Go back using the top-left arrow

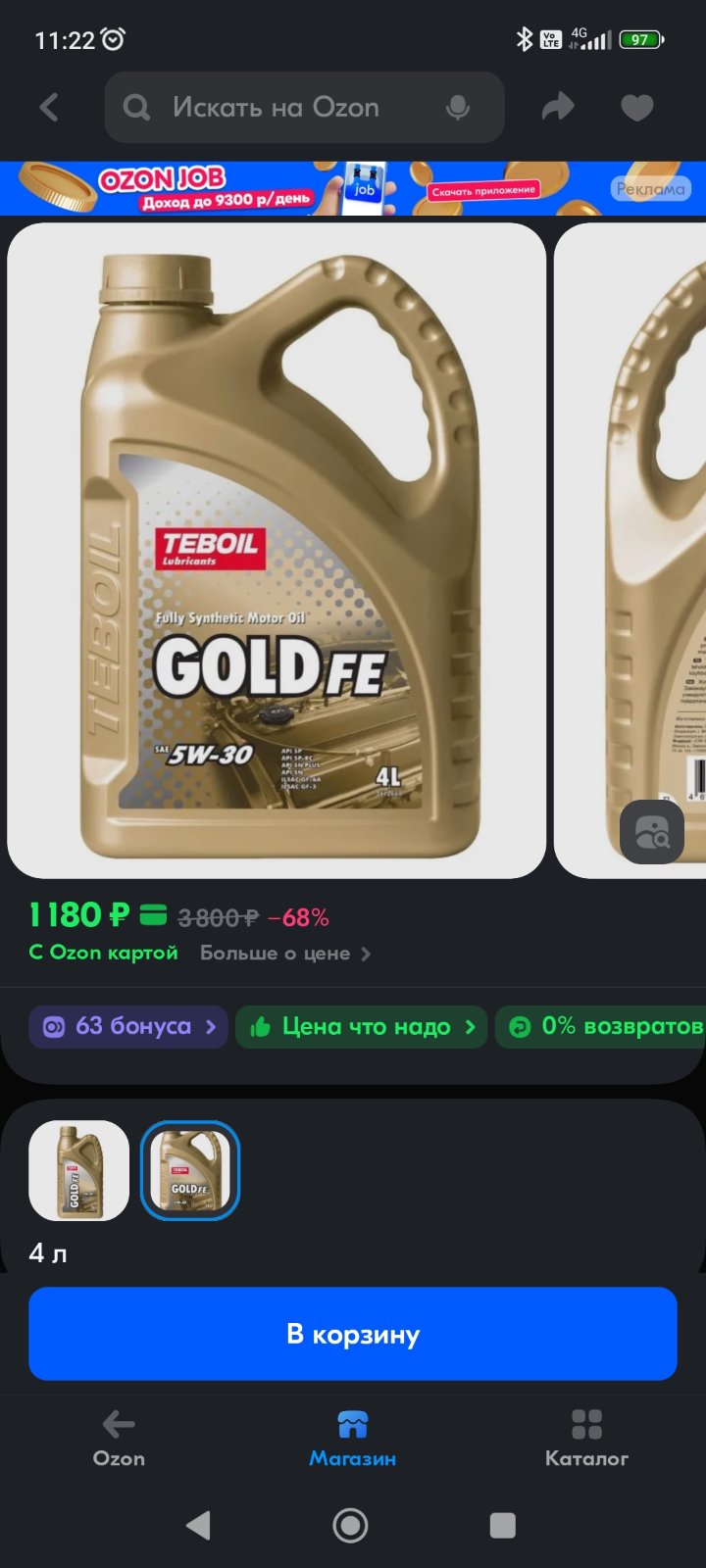pyautogui.click(x=49, y=108)
